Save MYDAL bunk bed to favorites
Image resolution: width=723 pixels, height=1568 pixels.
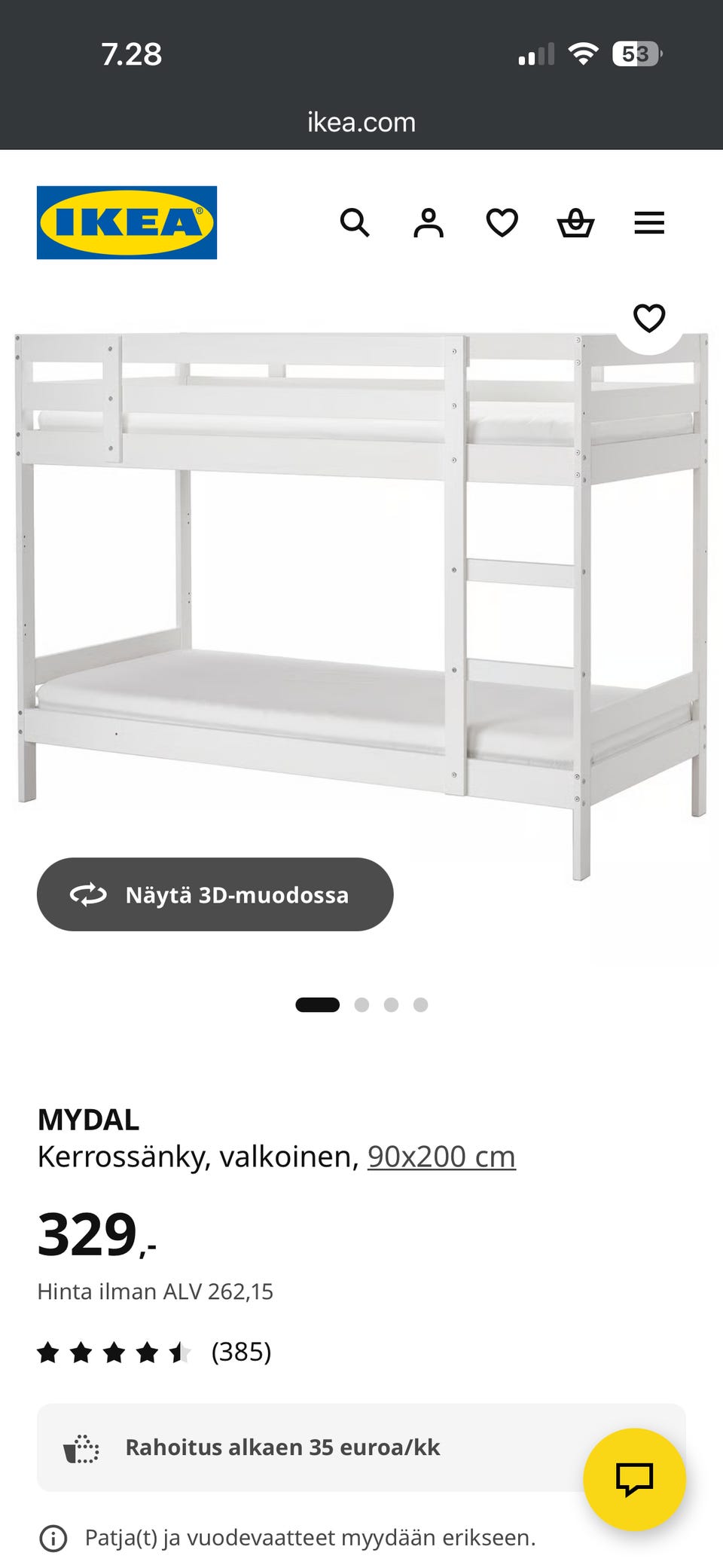point(648,318)
